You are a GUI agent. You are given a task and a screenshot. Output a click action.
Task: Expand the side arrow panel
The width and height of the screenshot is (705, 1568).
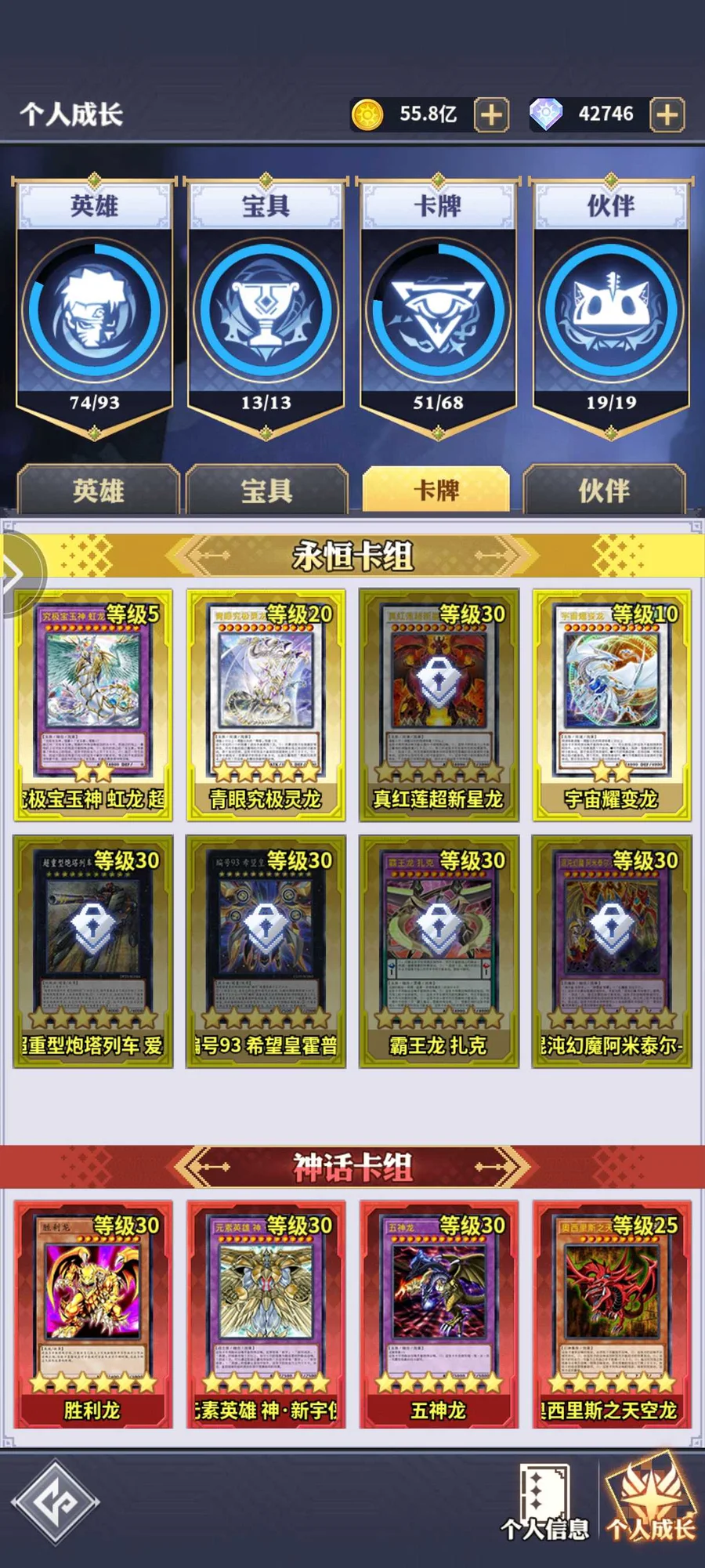click(16, 575)
